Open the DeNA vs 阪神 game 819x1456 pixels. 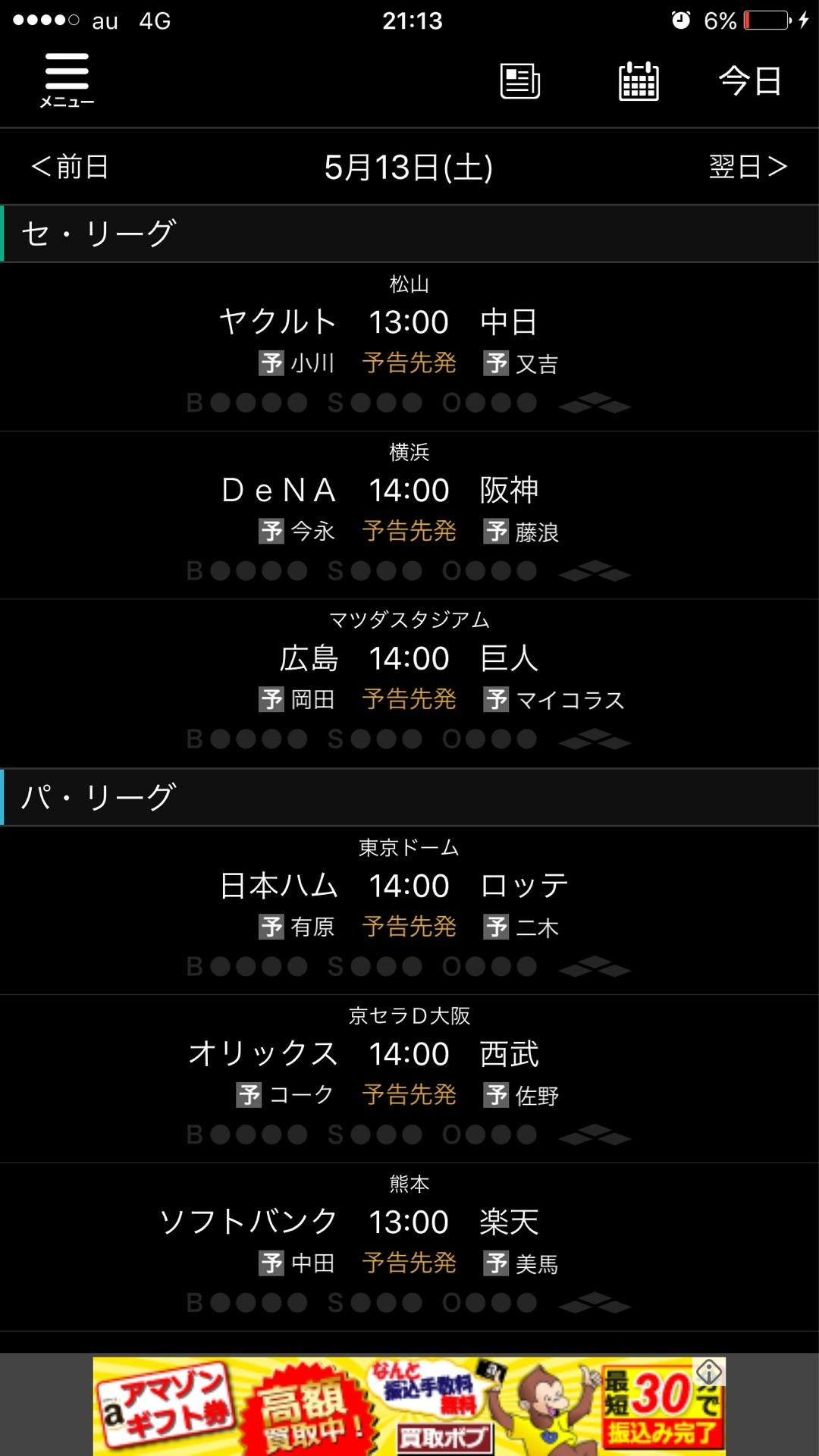click(x=409, y=516)
